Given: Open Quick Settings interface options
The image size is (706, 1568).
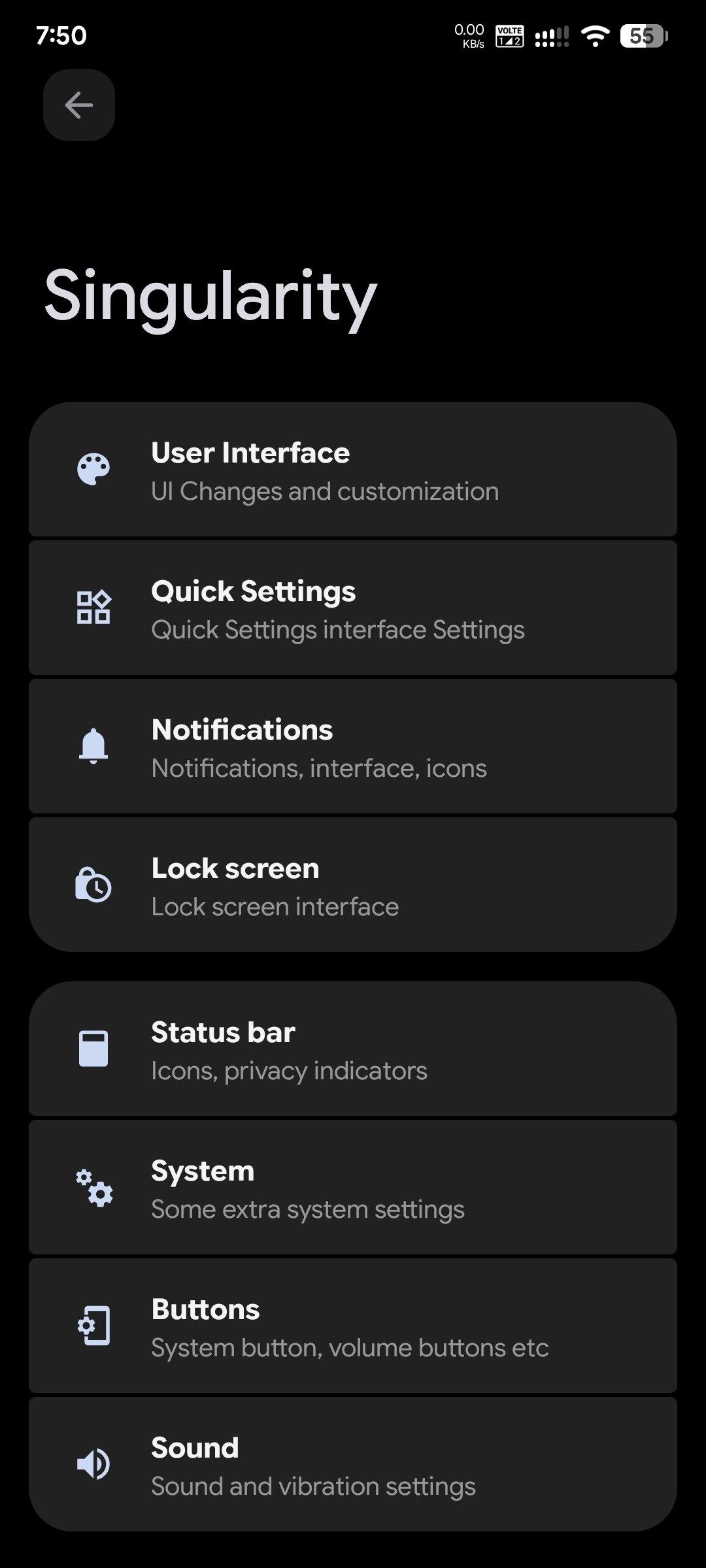Looking at the screenshot, I should pos(353,609).
